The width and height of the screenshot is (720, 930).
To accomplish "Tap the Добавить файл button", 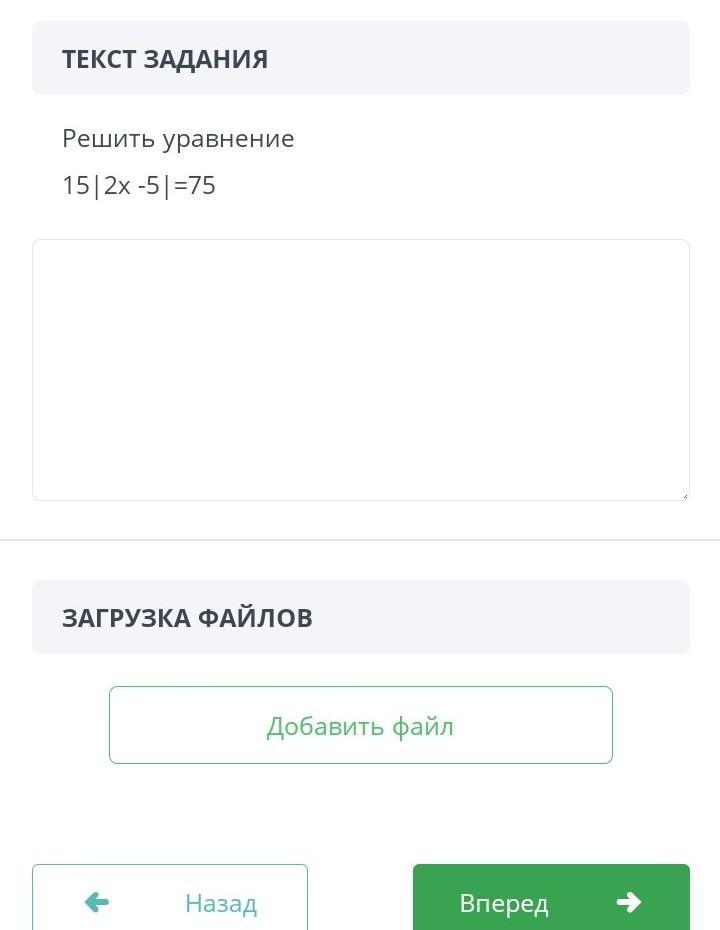I will pos(360,725).
